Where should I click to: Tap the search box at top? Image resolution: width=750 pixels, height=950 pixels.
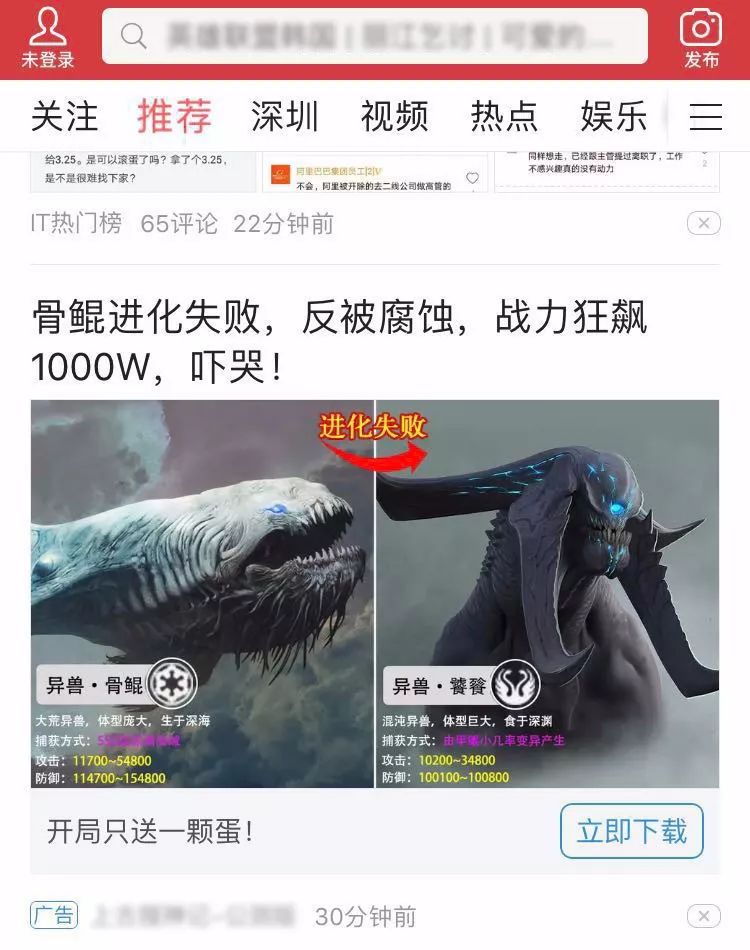(x=374, y=37)
